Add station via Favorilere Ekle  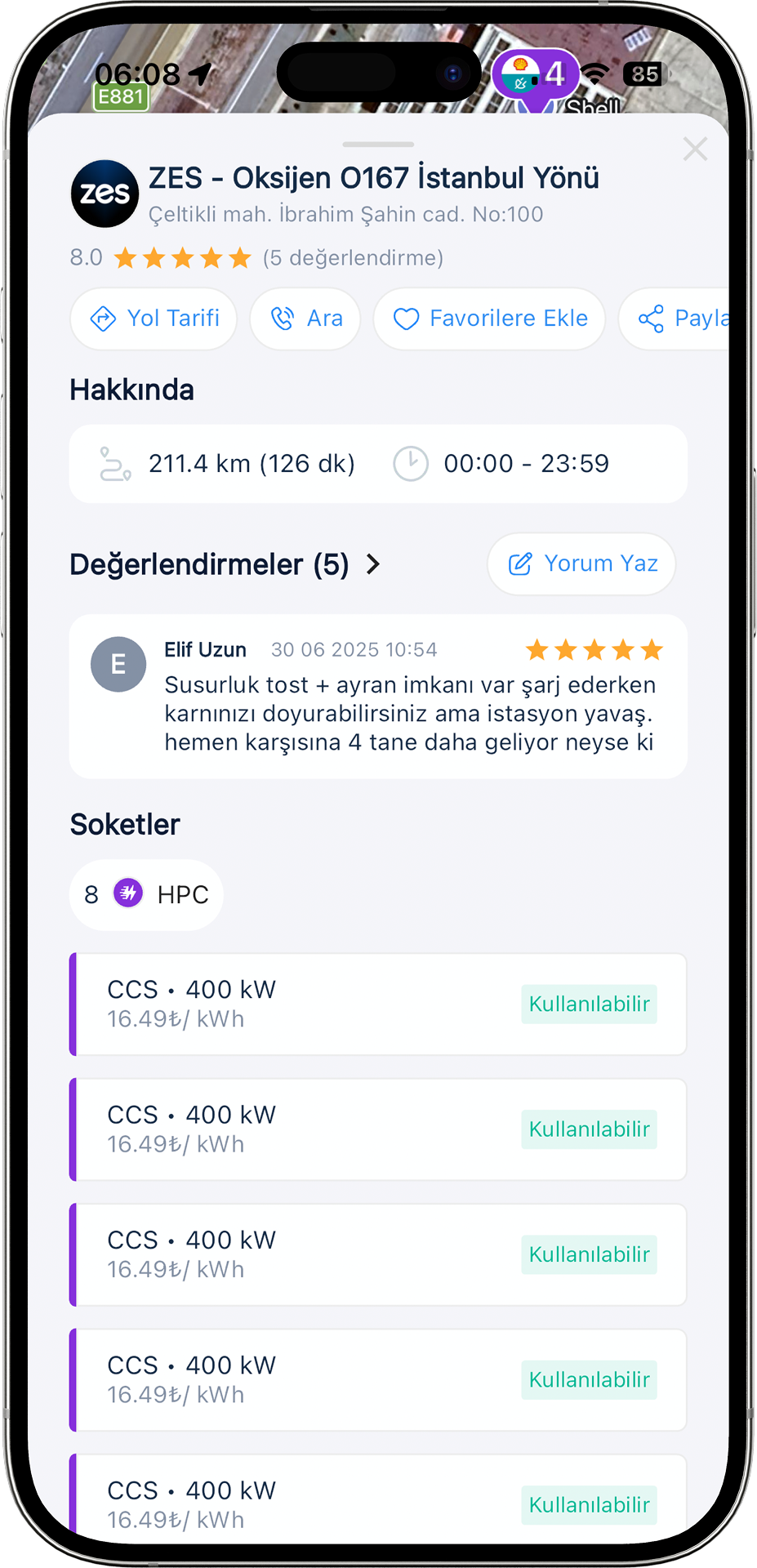(489, 318)
